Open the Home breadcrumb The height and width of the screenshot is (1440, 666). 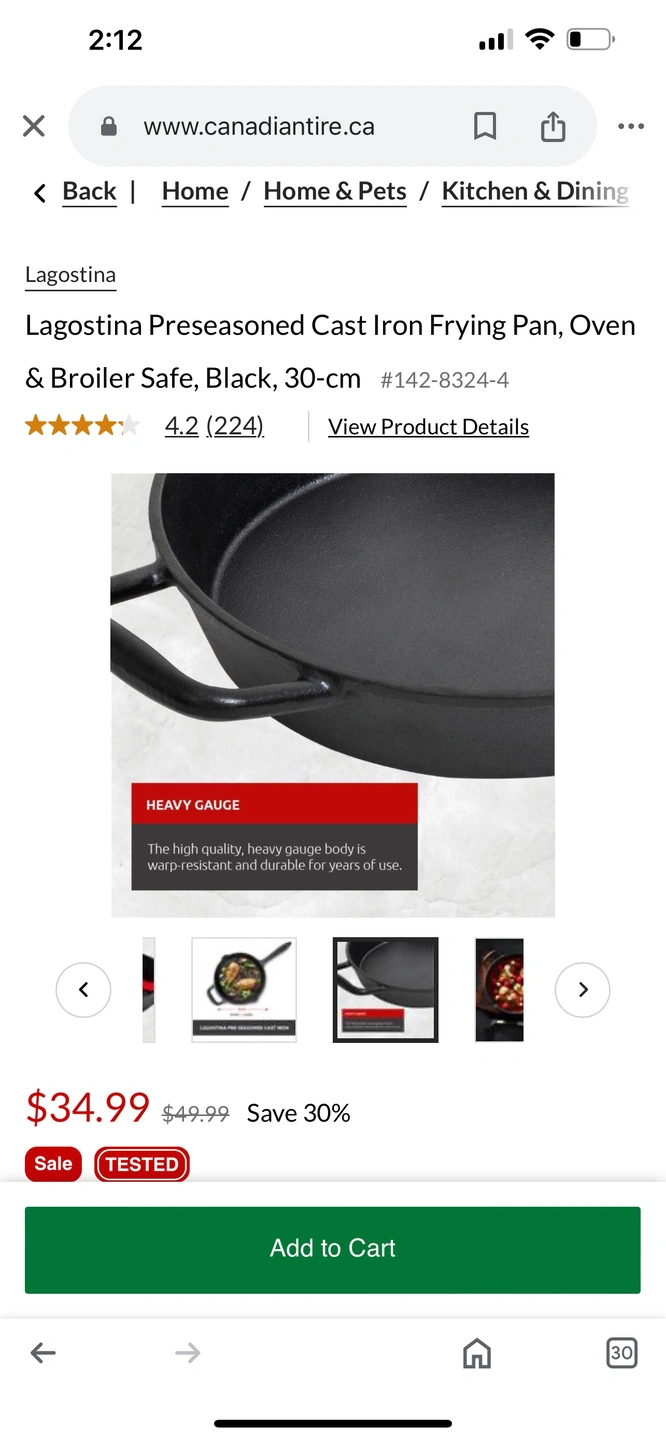[195, 192]
